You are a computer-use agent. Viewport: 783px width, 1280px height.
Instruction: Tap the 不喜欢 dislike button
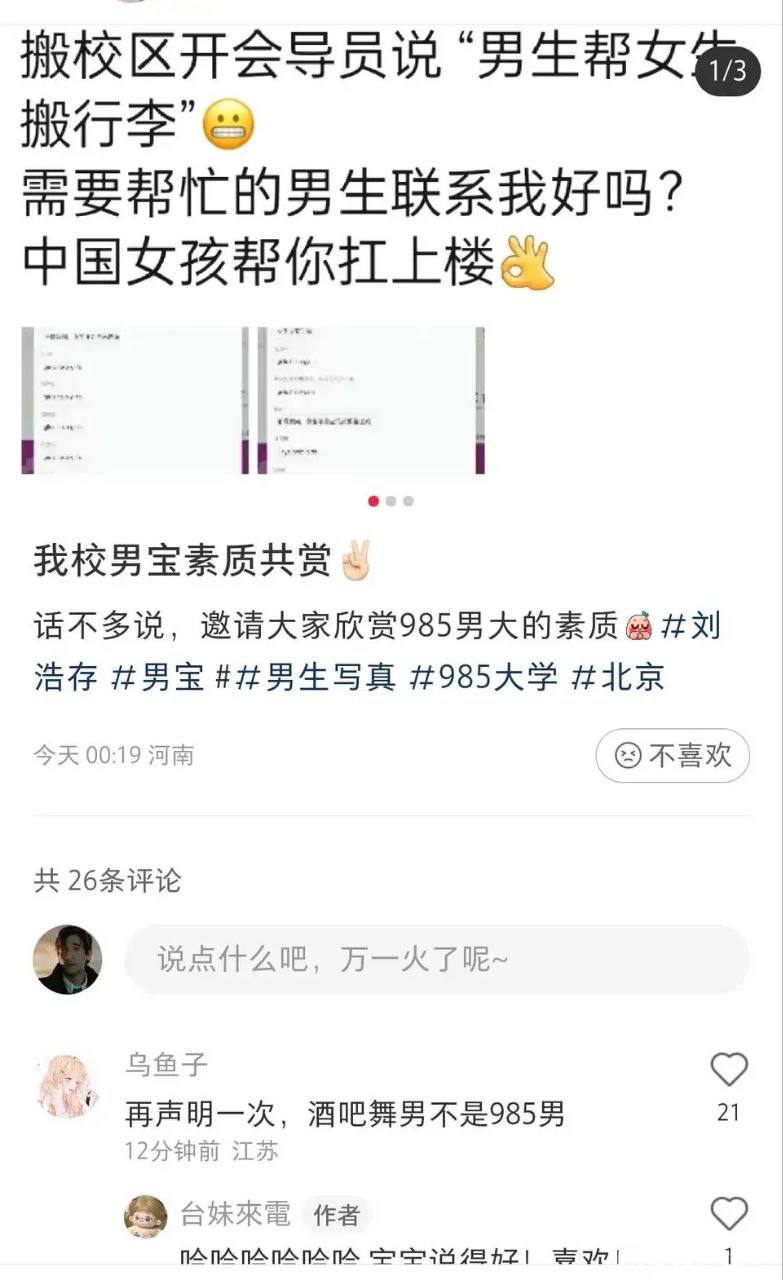pos(672,755)
